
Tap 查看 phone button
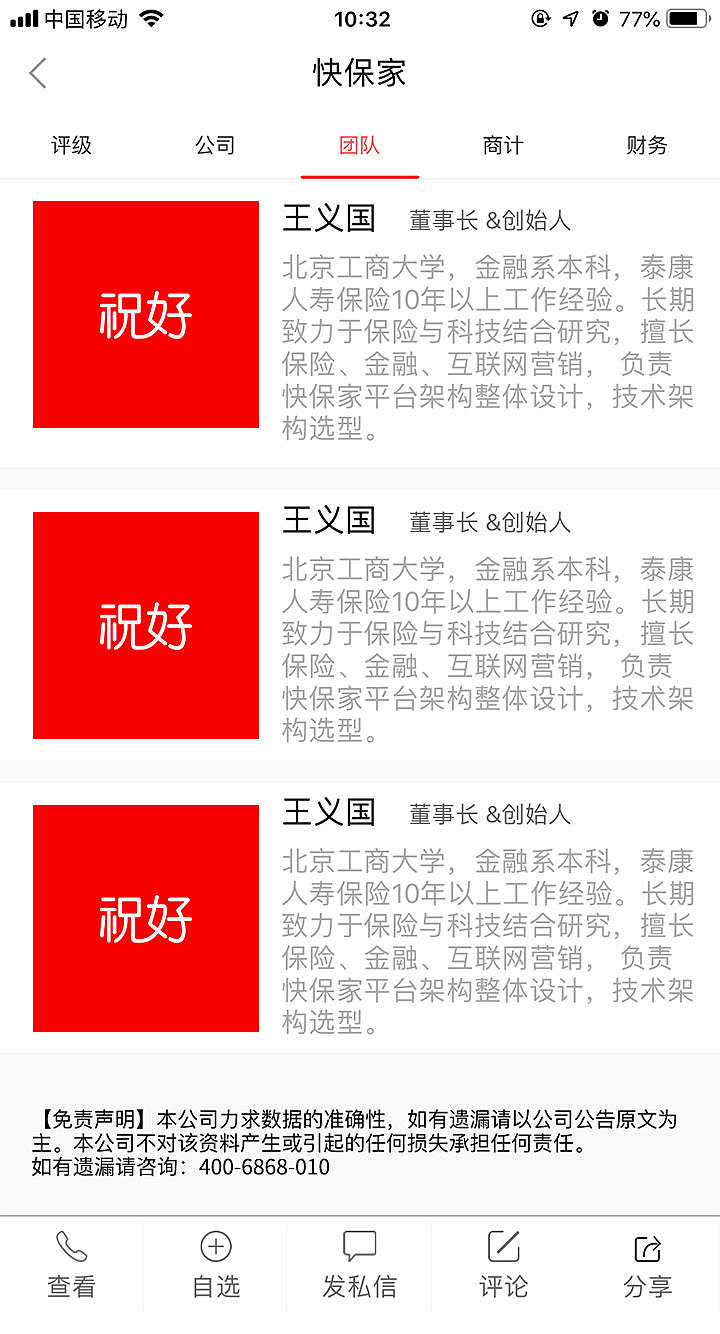(x=72, y=1264)
